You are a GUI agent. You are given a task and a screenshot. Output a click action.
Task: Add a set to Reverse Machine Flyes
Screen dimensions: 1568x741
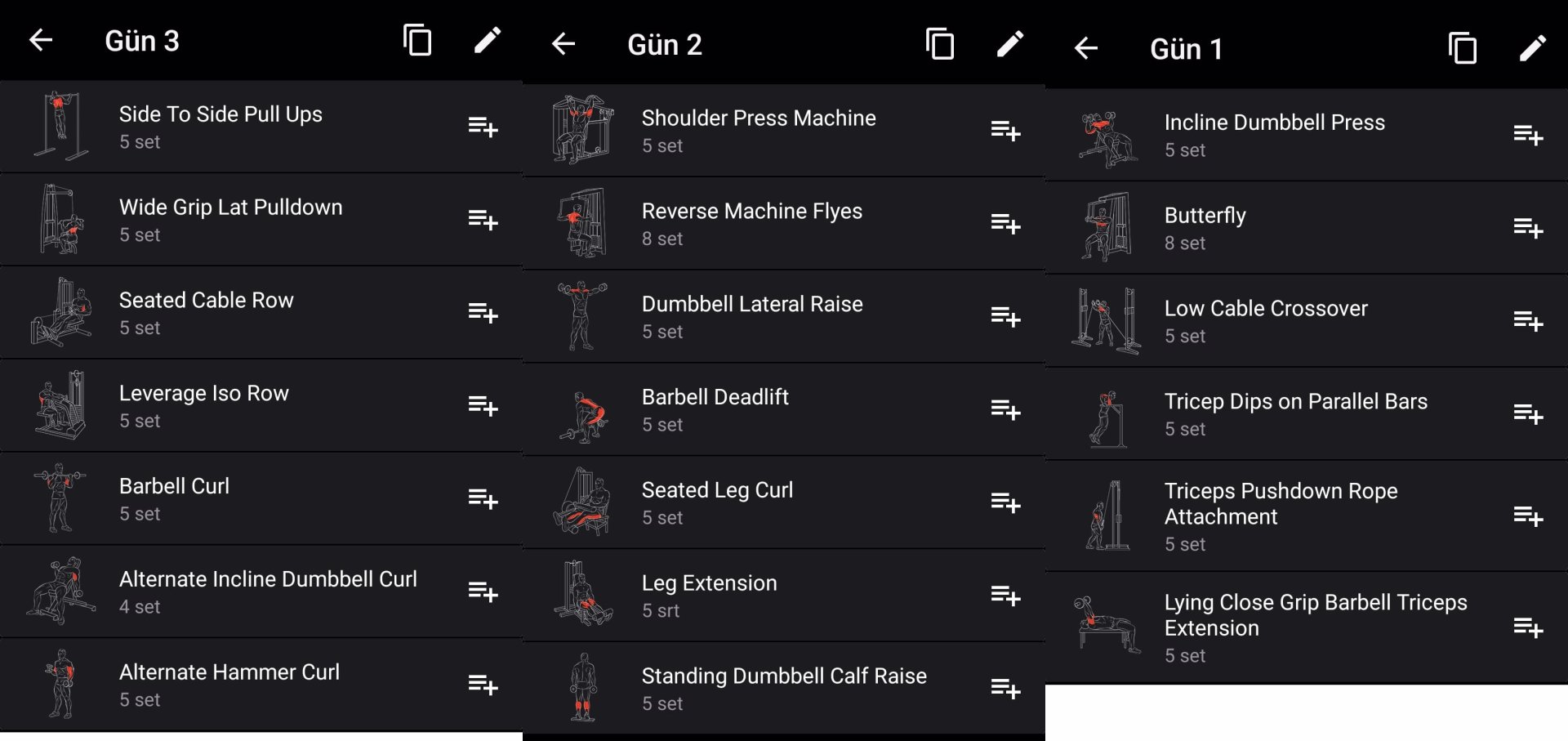point(1005,223)
